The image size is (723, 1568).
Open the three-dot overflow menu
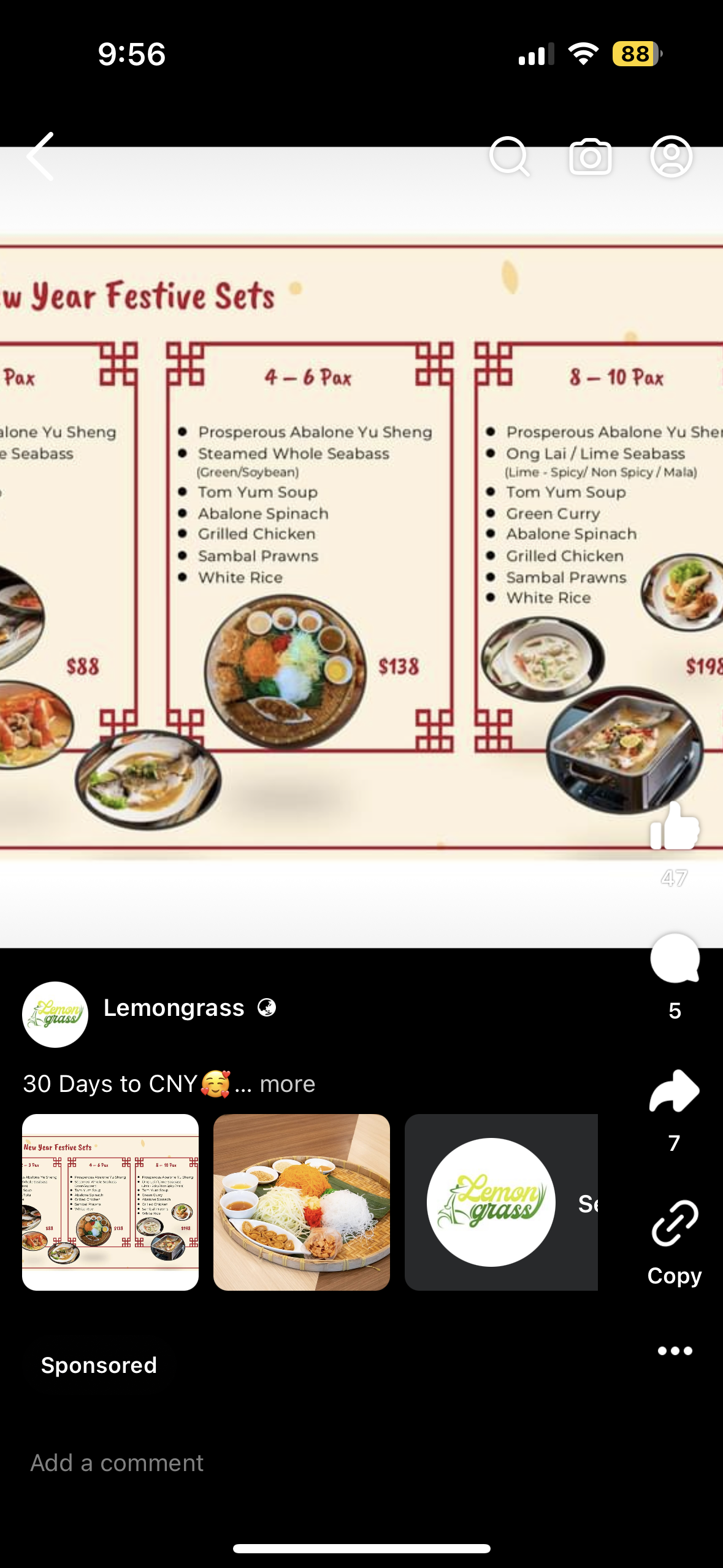coord(675,1350)
